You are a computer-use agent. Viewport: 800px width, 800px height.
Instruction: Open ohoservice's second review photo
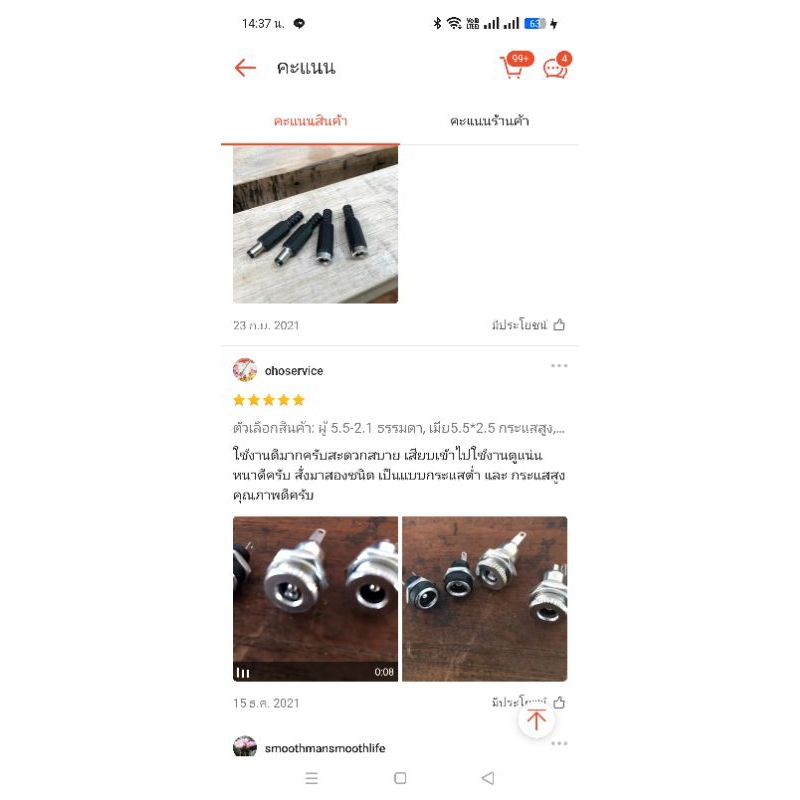(485, 598)
